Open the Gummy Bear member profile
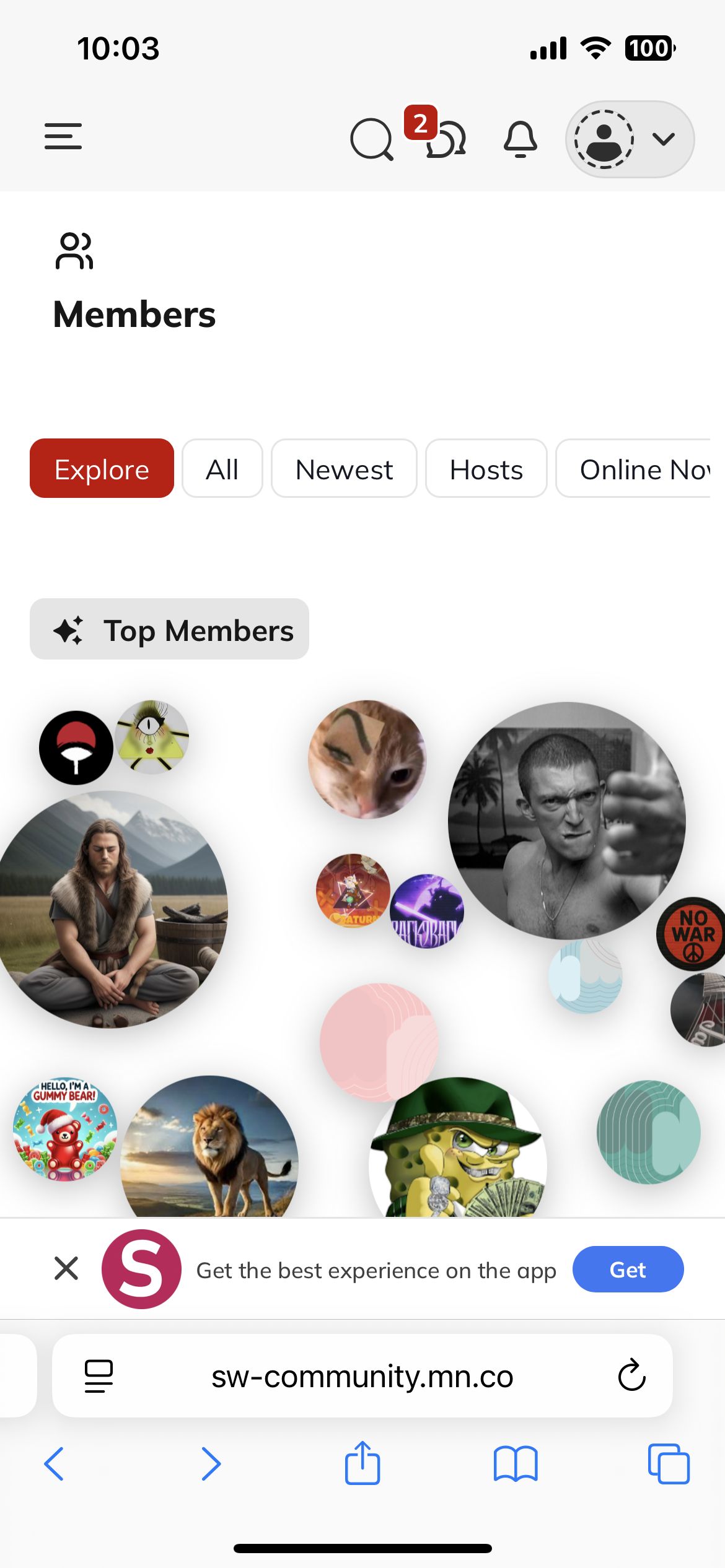The image size is (725, 1568). pos(65,1130)
